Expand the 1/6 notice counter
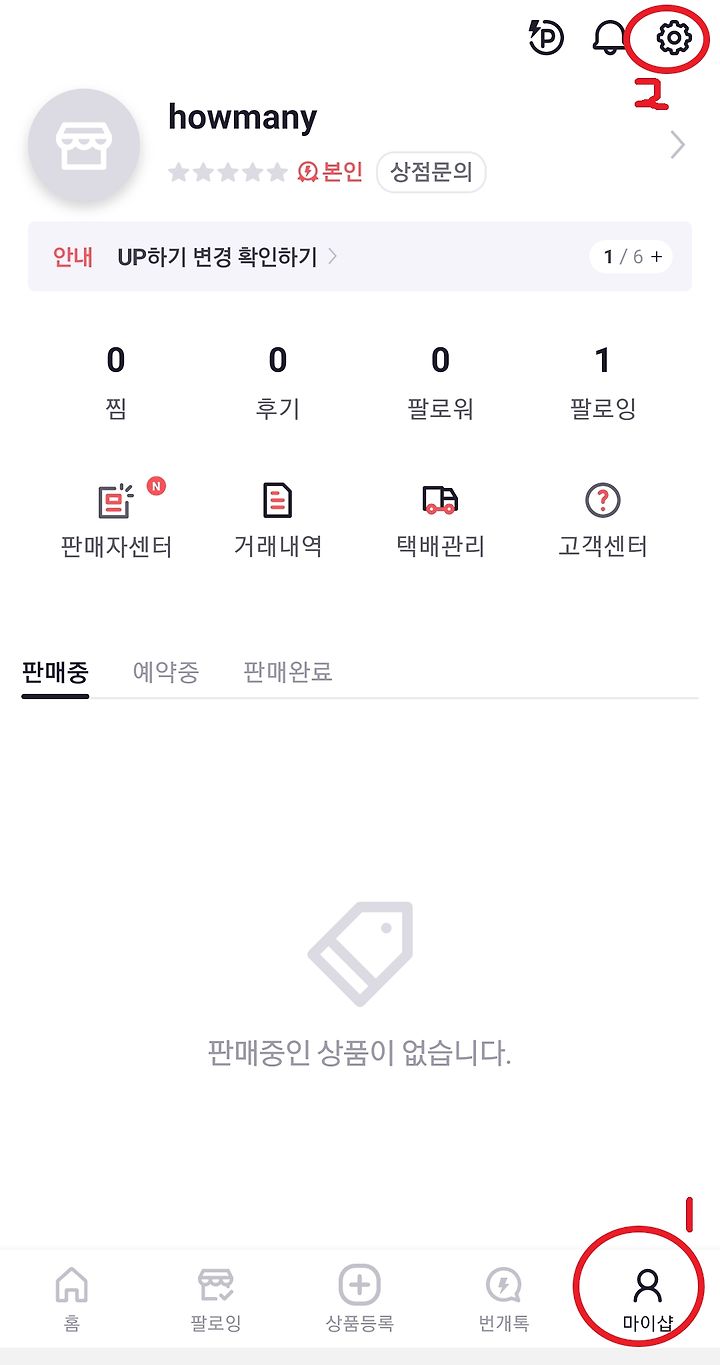The height and width of the screenshot is (1365, 720). (632, 257)
